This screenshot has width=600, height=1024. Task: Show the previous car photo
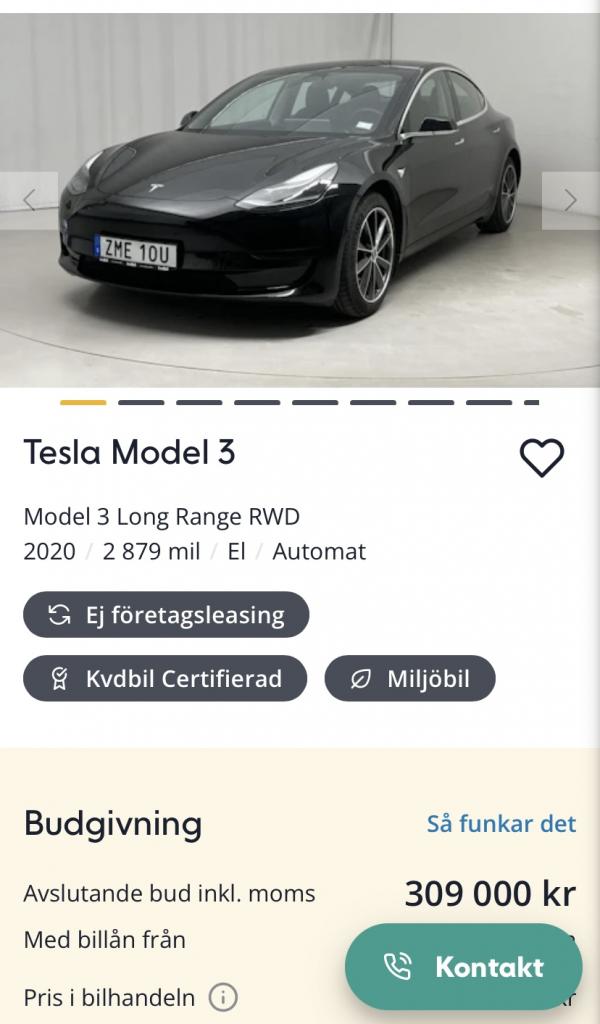(x=28, y=201)
